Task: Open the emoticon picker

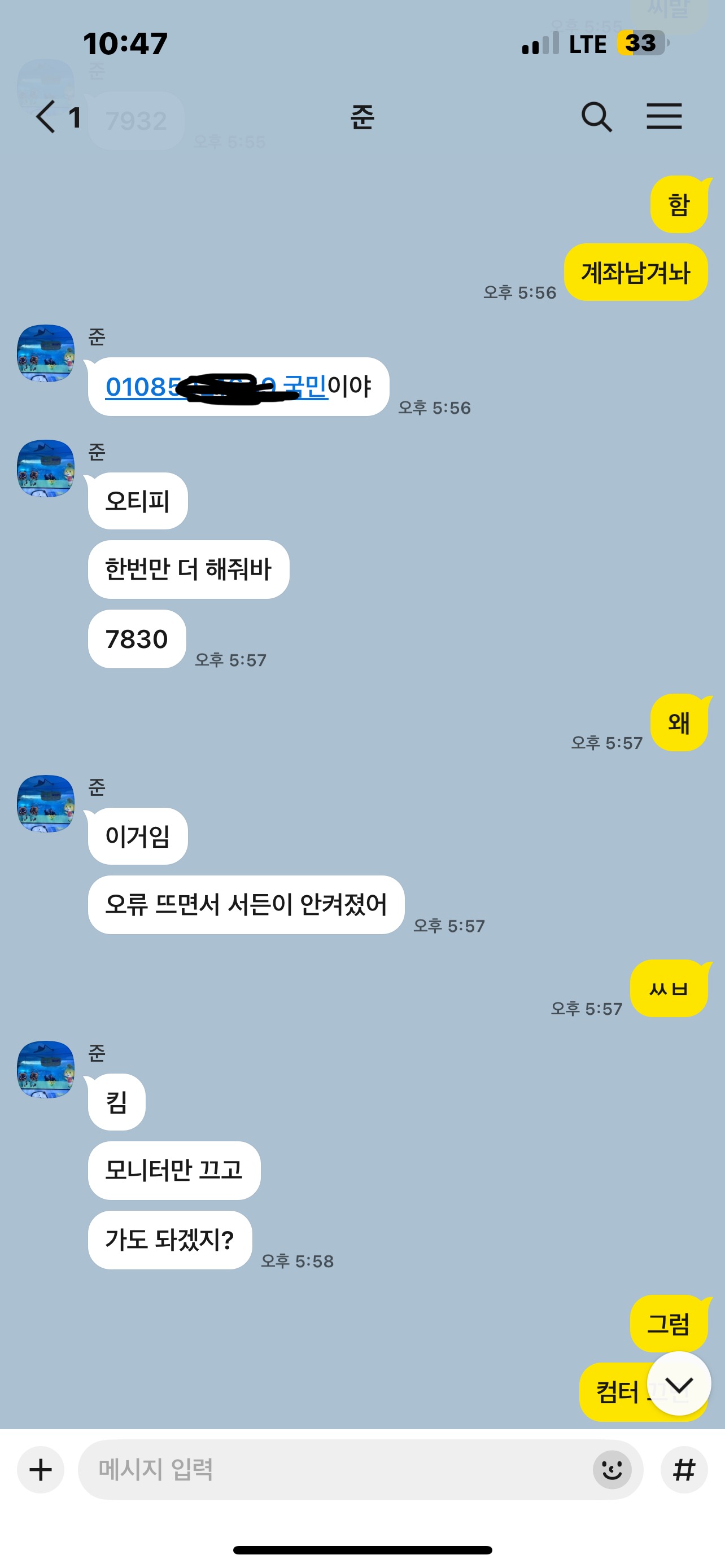Action: pos(612,1470)
